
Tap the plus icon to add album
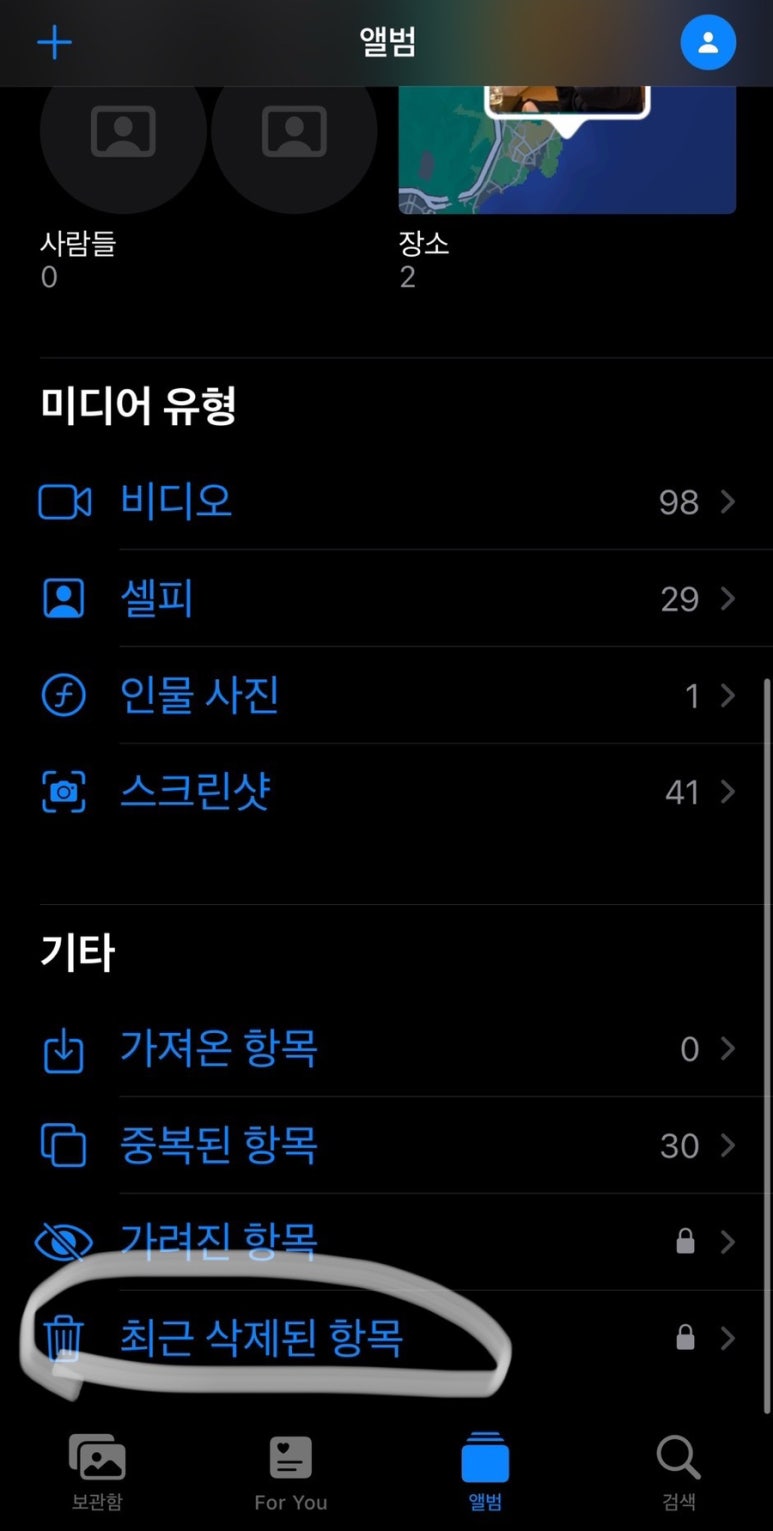[54, 43]
